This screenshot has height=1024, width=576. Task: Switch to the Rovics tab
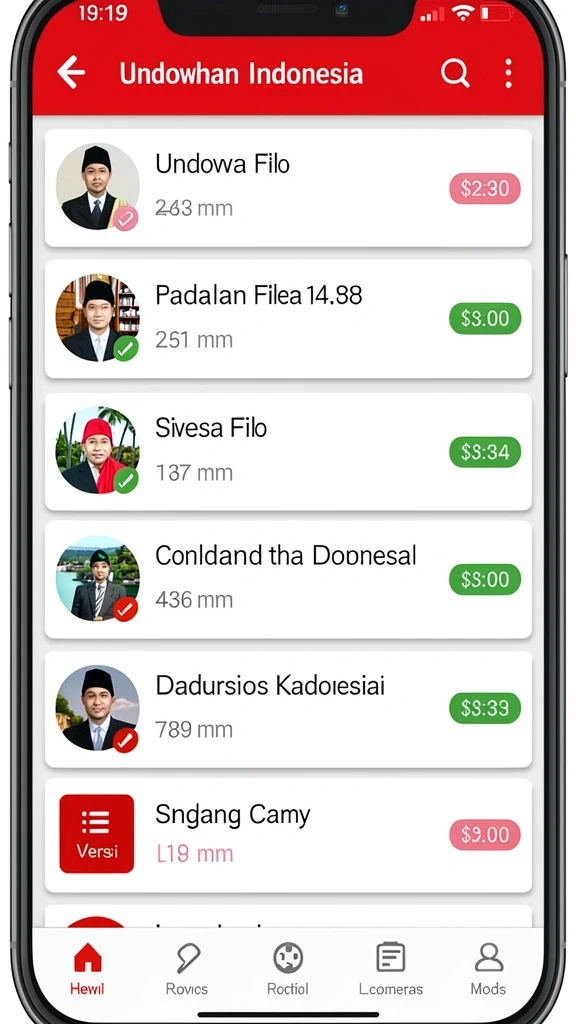pos(187,969)
